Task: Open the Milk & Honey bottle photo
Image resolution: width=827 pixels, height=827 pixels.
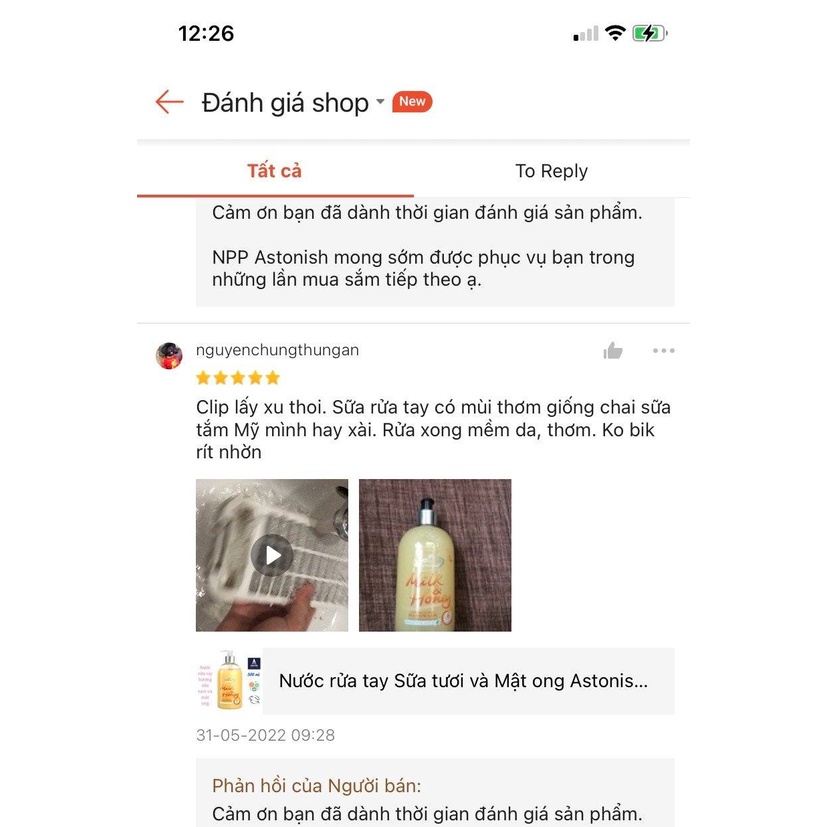Action: (435, 555)
